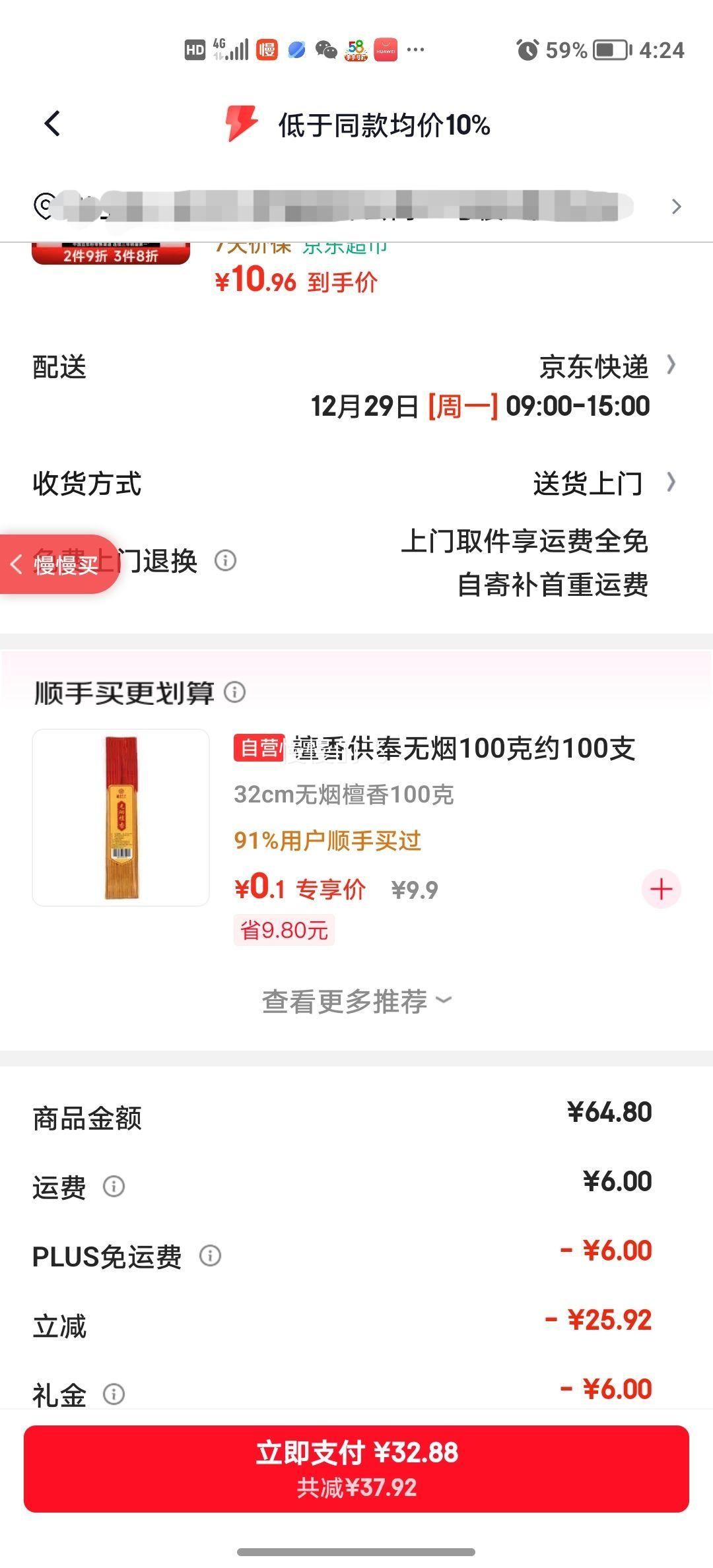Expand 查看更多推荐 recommendations
The image size is (713, 1568).
356,1000
